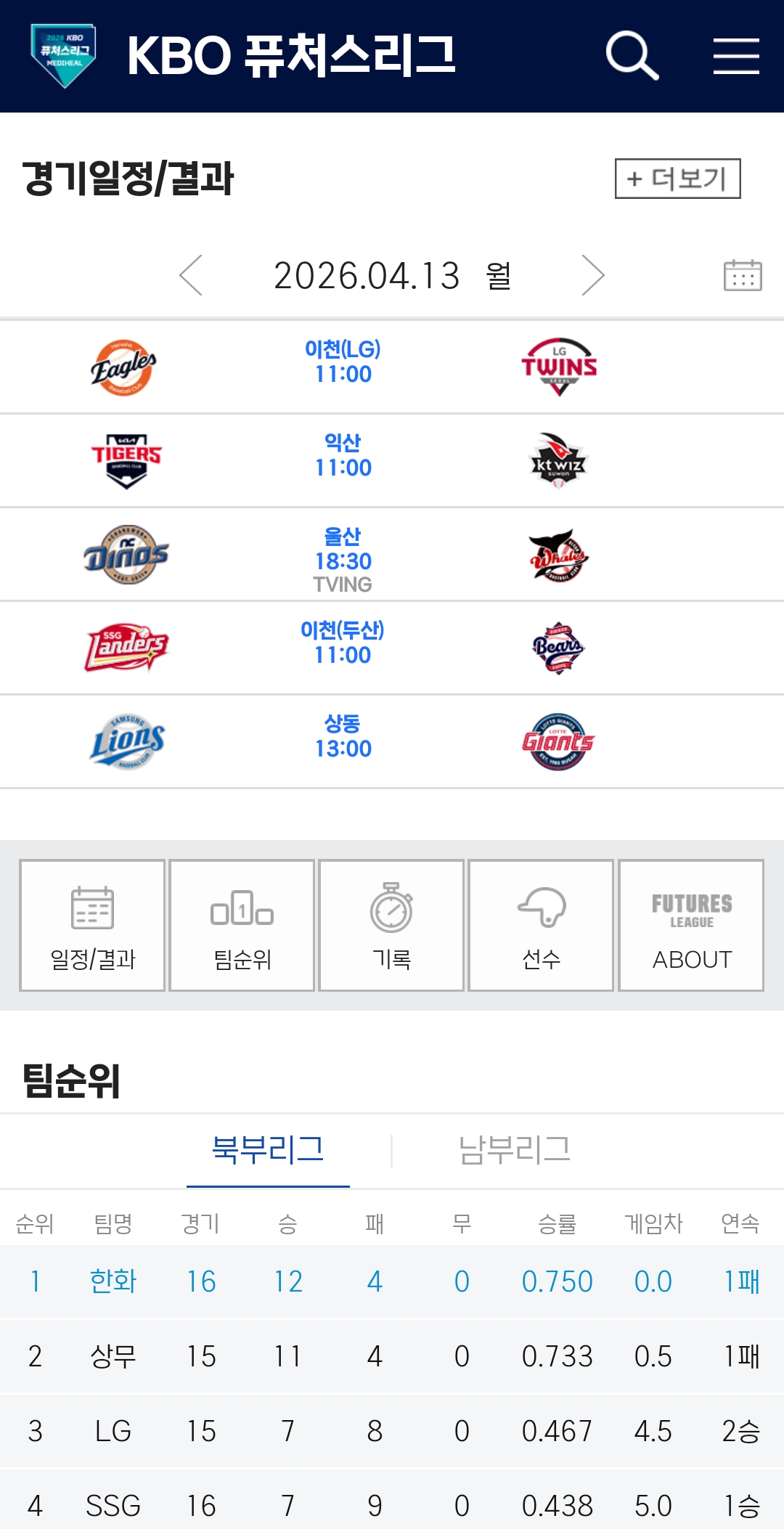The width and height of the screenshot is (784, 1529).
Task: Open the 팀순위 shortcut
Action: pos(242,925)
